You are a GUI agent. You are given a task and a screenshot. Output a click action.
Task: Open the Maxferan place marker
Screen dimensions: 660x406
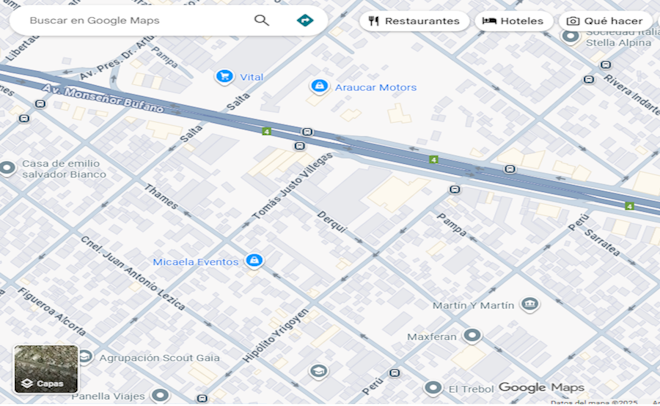tap(472, 336)
